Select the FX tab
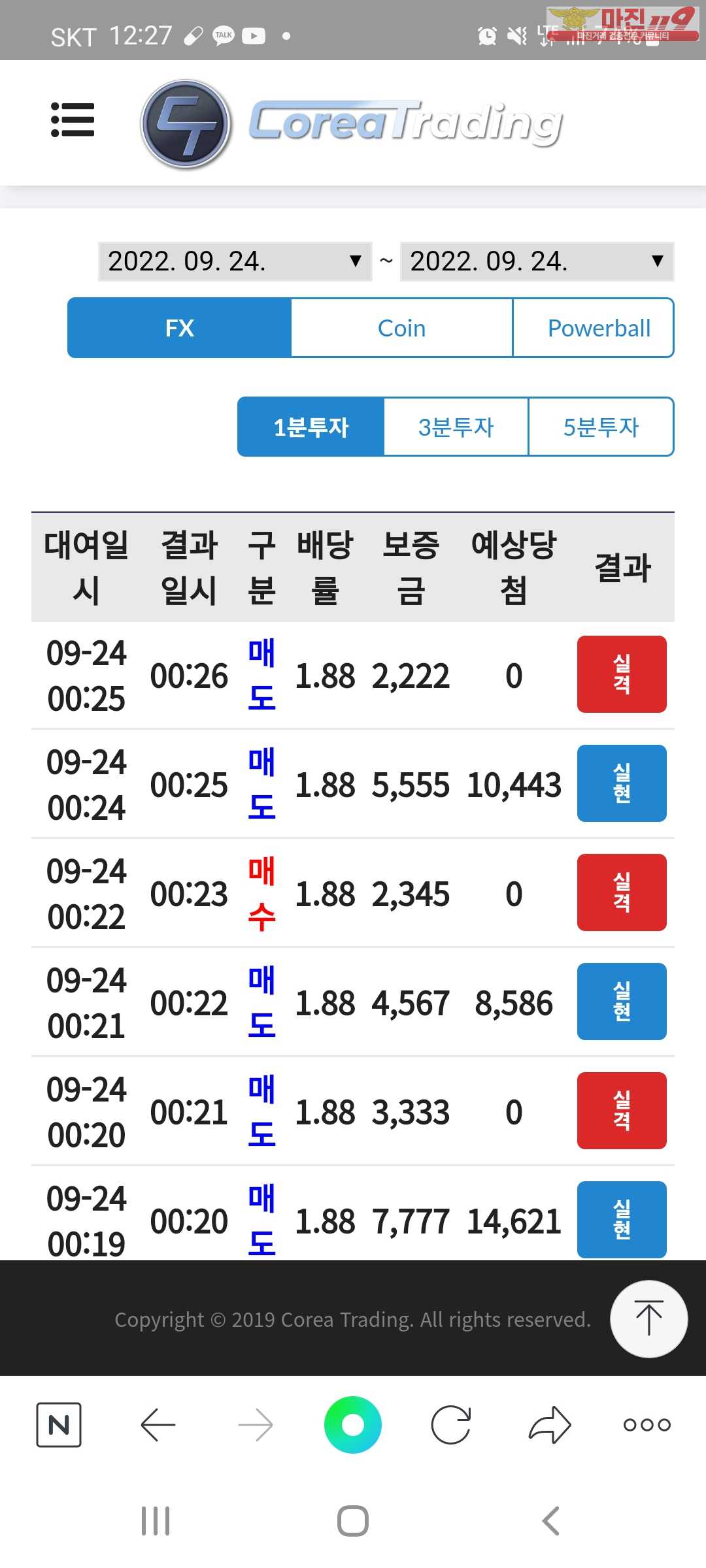The width and height of the screenshot is (706, 1568). pyautogui.click(x=180, y=328)
